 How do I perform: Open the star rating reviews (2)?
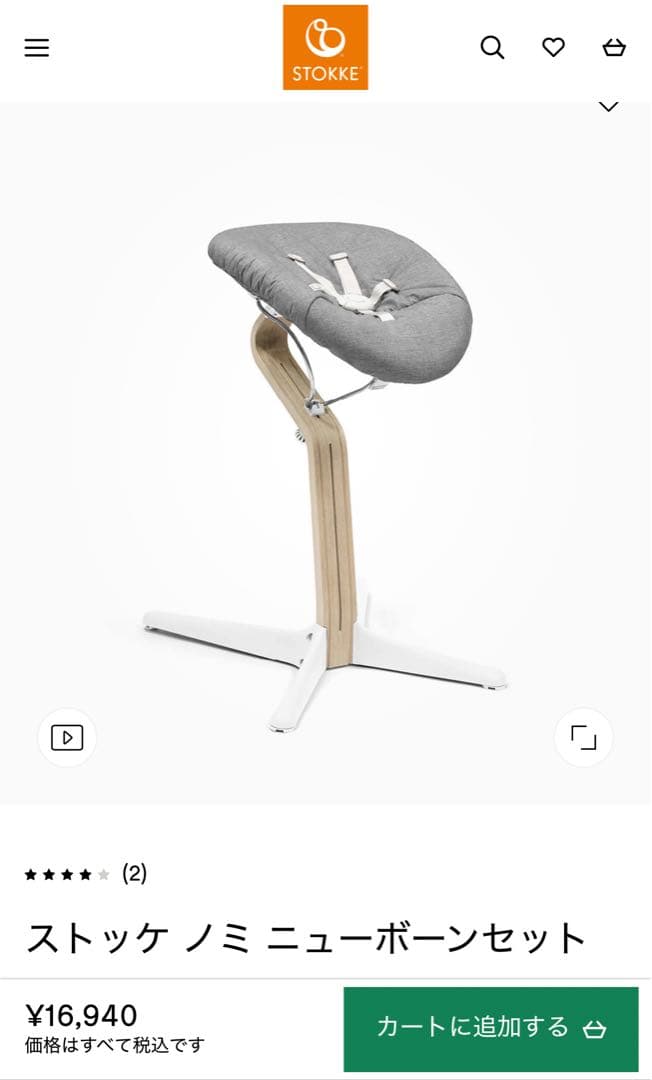click(86, 874)
